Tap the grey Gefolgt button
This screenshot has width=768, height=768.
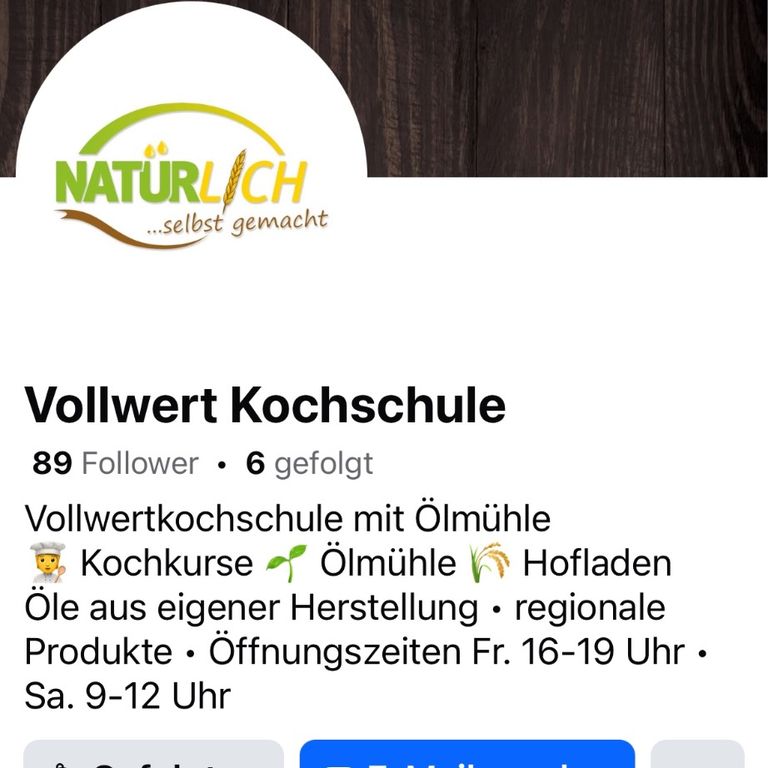[x=153, y=756]
